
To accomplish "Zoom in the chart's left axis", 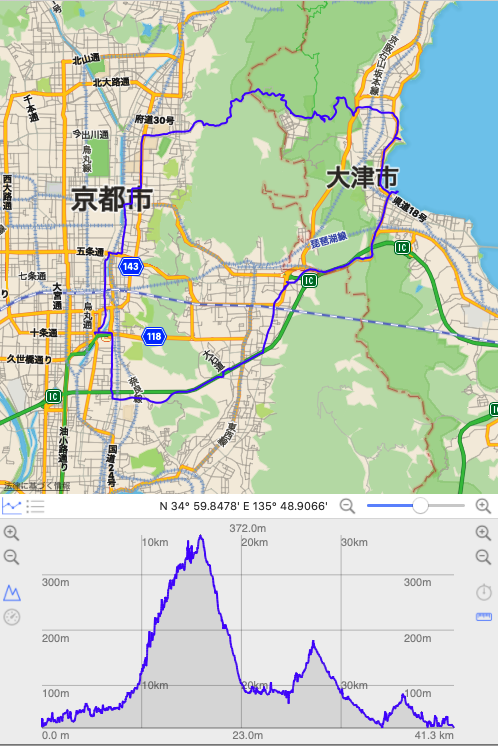I will [x=11, y=533].
